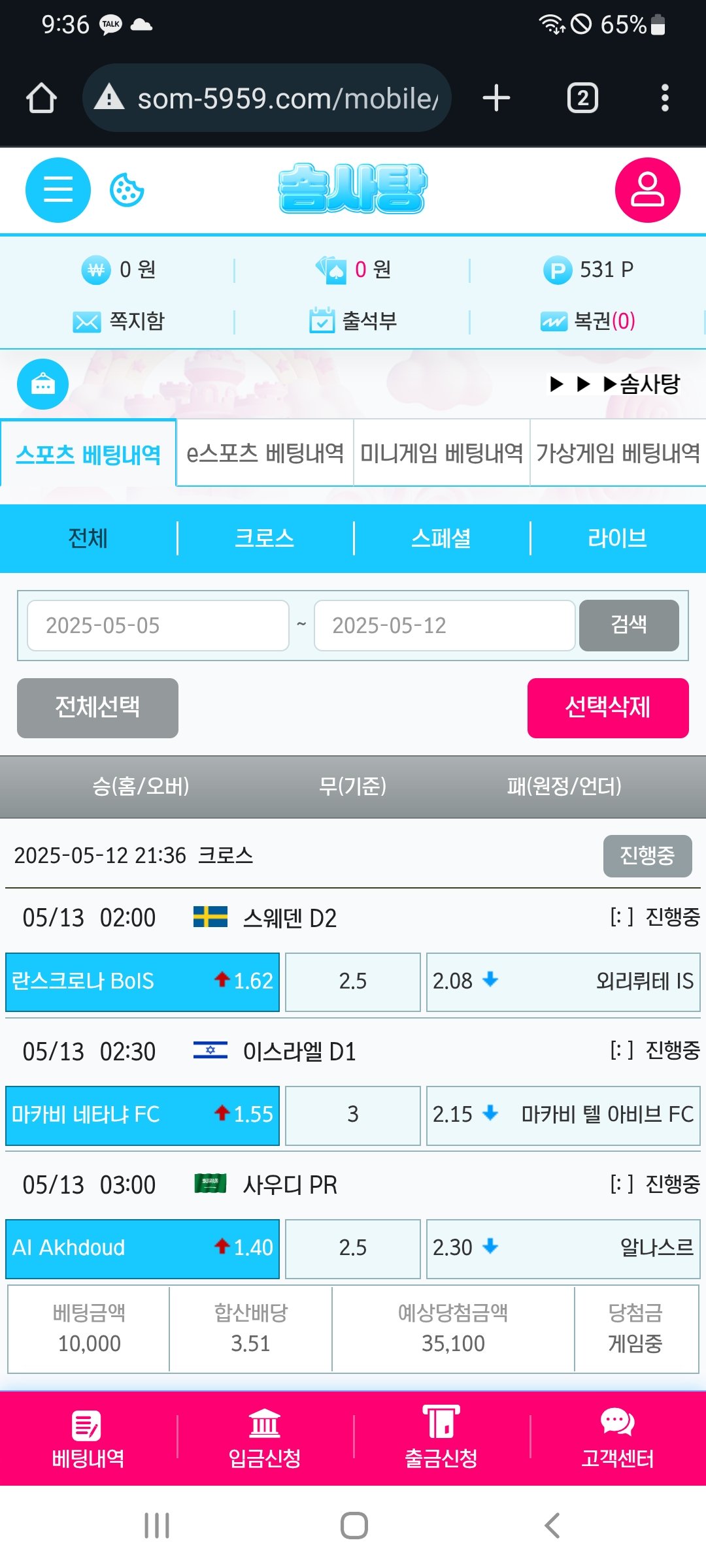
Task: Open the hamburger menu button
Action: 58,190
